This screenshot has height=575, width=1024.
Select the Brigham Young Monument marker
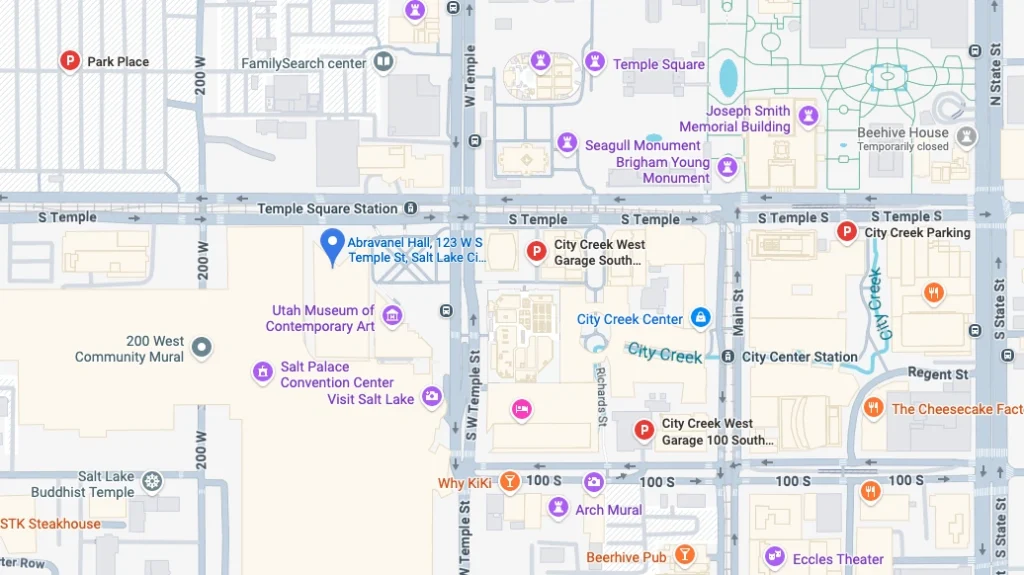tap(728, 167)
